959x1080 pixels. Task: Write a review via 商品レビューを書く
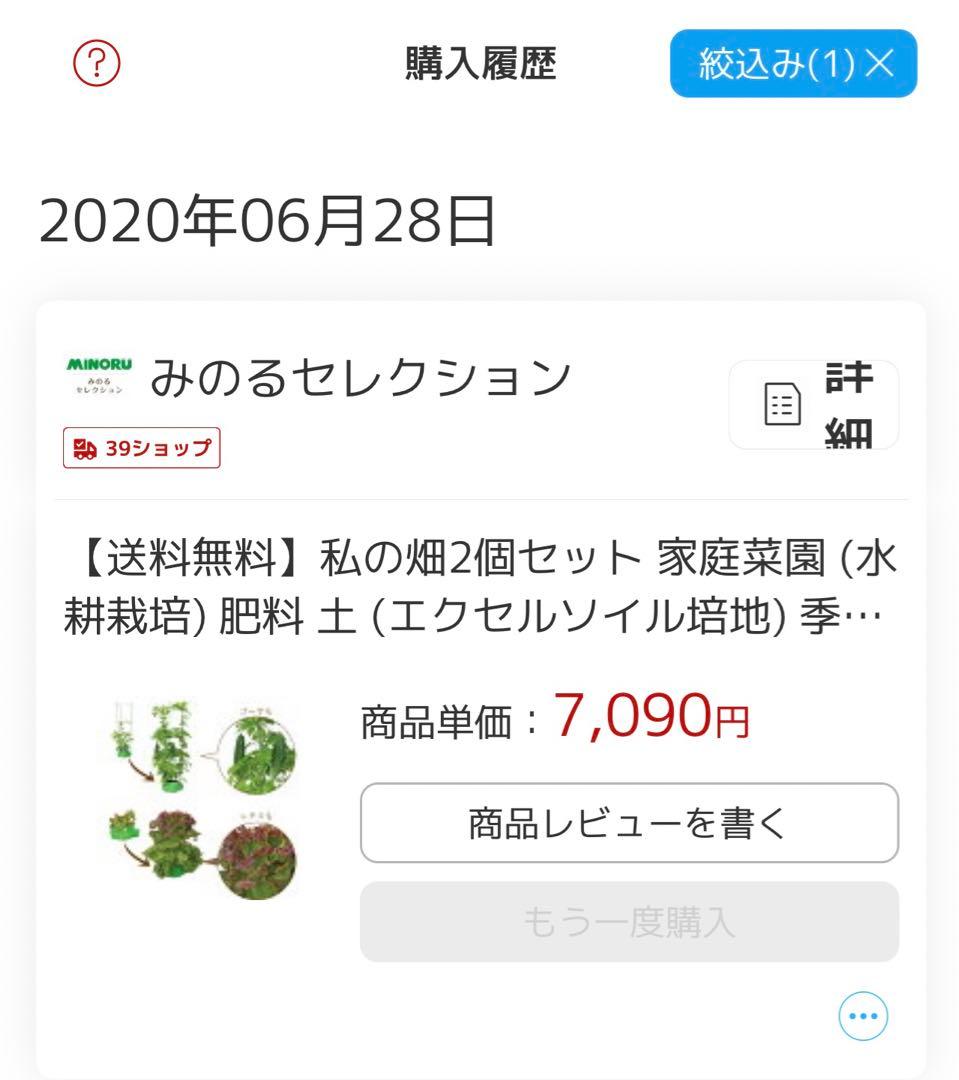(x=629, y=823)
